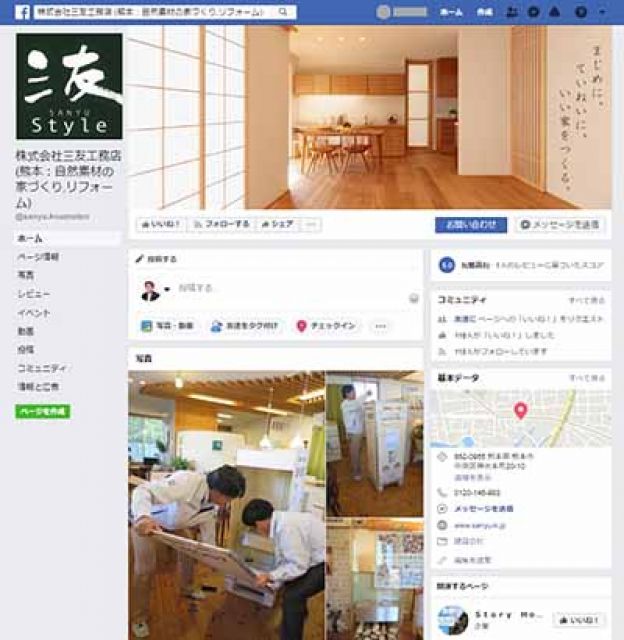The height and width of the screenshot is (640, 624).
Task: Like the related Story Ho.. page
Action: (579, 620)
